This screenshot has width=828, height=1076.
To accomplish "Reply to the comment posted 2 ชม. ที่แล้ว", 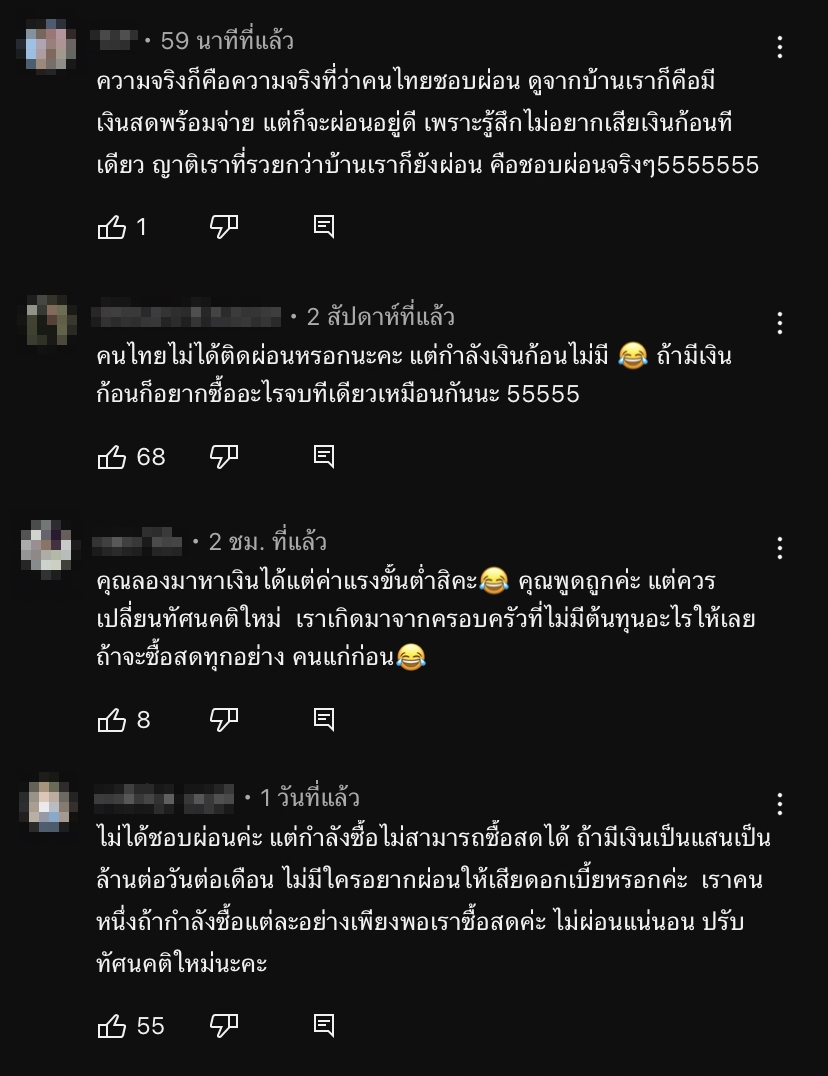I will [x=323, y=719].
